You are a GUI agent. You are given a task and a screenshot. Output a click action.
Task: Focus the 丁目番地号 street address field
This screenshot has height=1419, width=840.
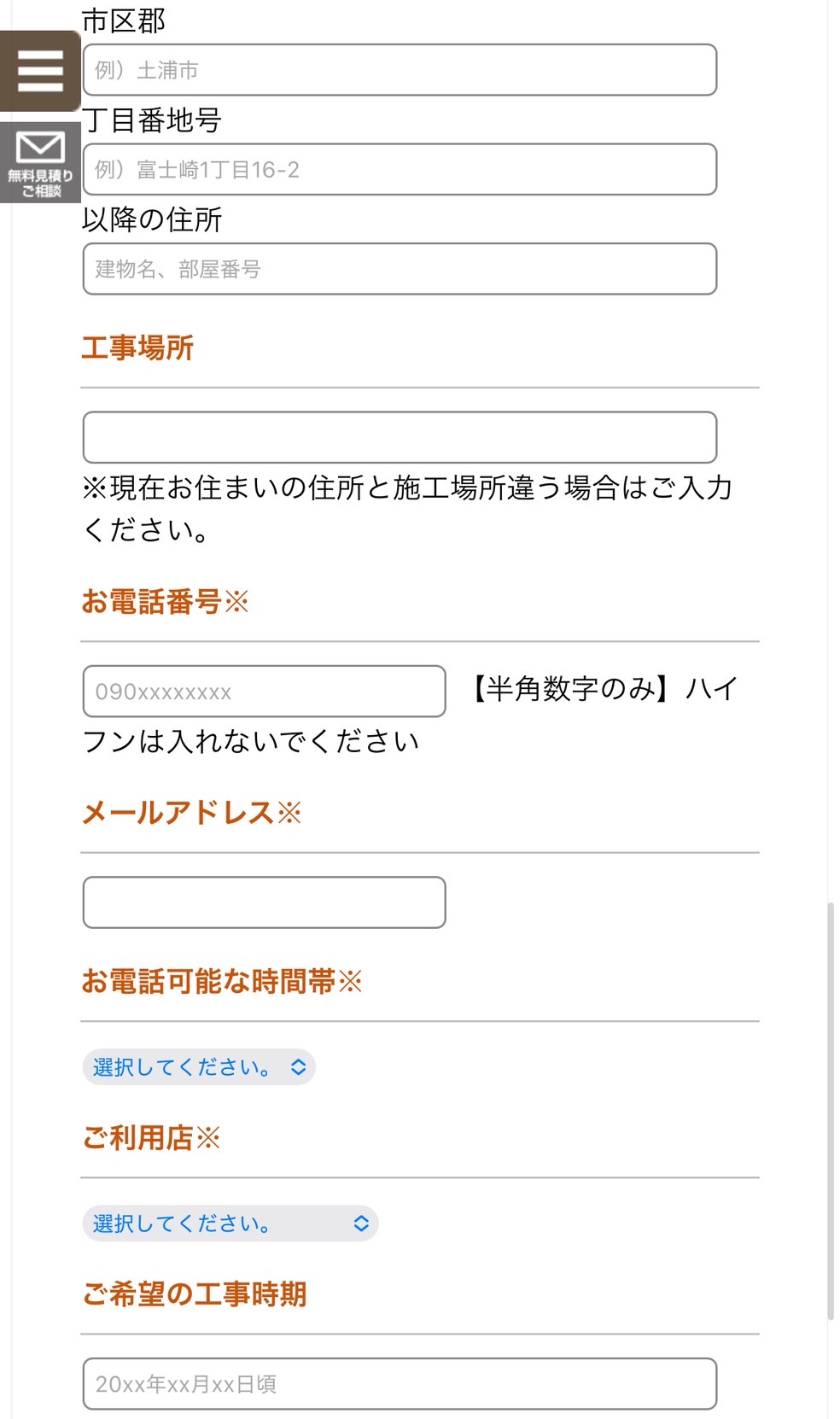point(398,169)
